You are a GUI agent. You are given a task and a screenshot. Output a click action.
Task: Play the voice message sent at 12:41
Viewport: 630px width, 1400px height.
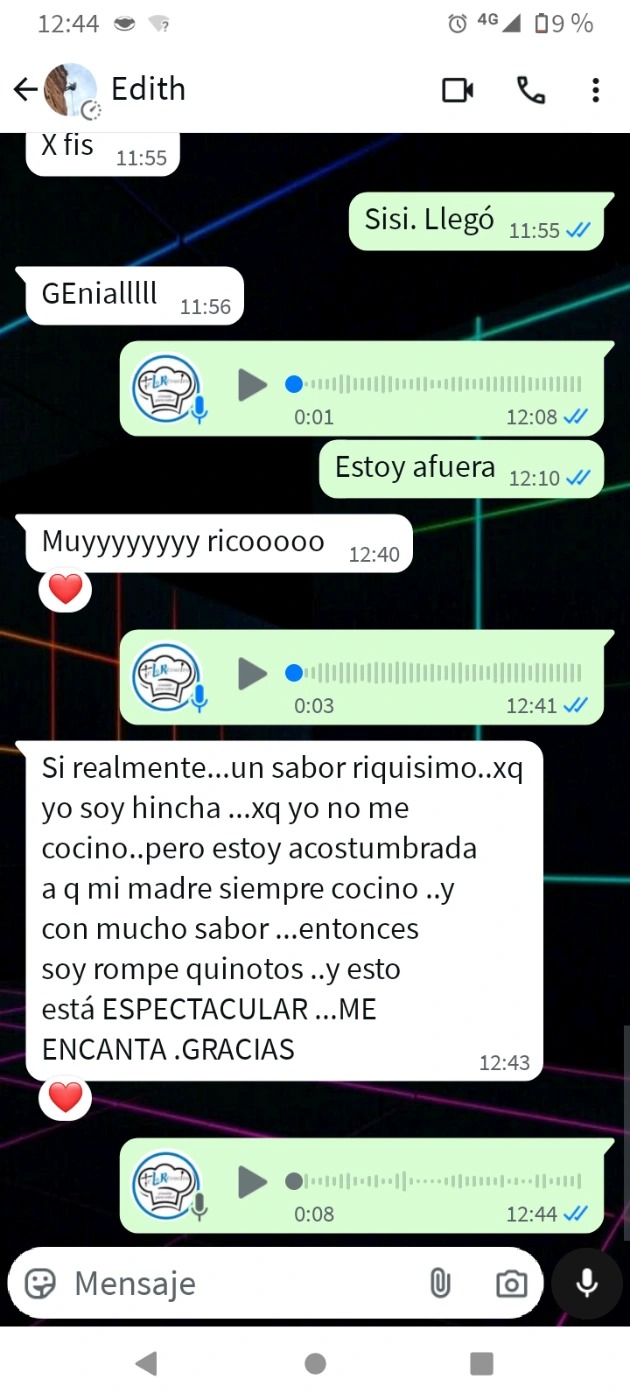[x=252, y=674]
